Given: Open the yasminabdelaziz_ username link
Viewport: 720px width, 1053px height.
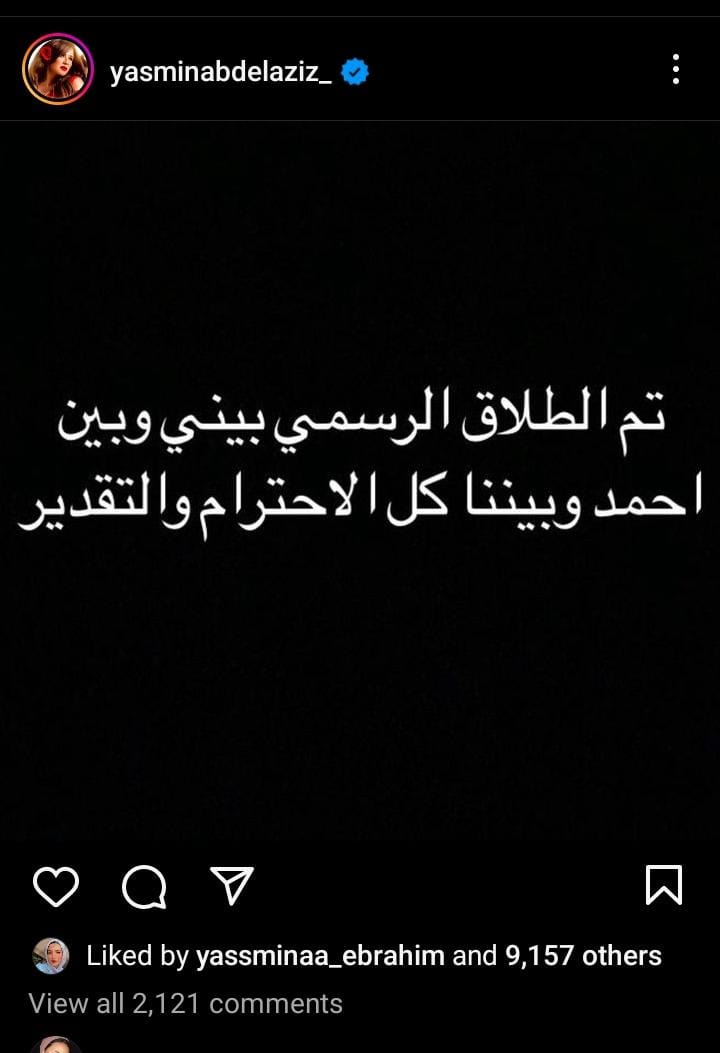Looking at the screenshot, I should tap(221, 72).
